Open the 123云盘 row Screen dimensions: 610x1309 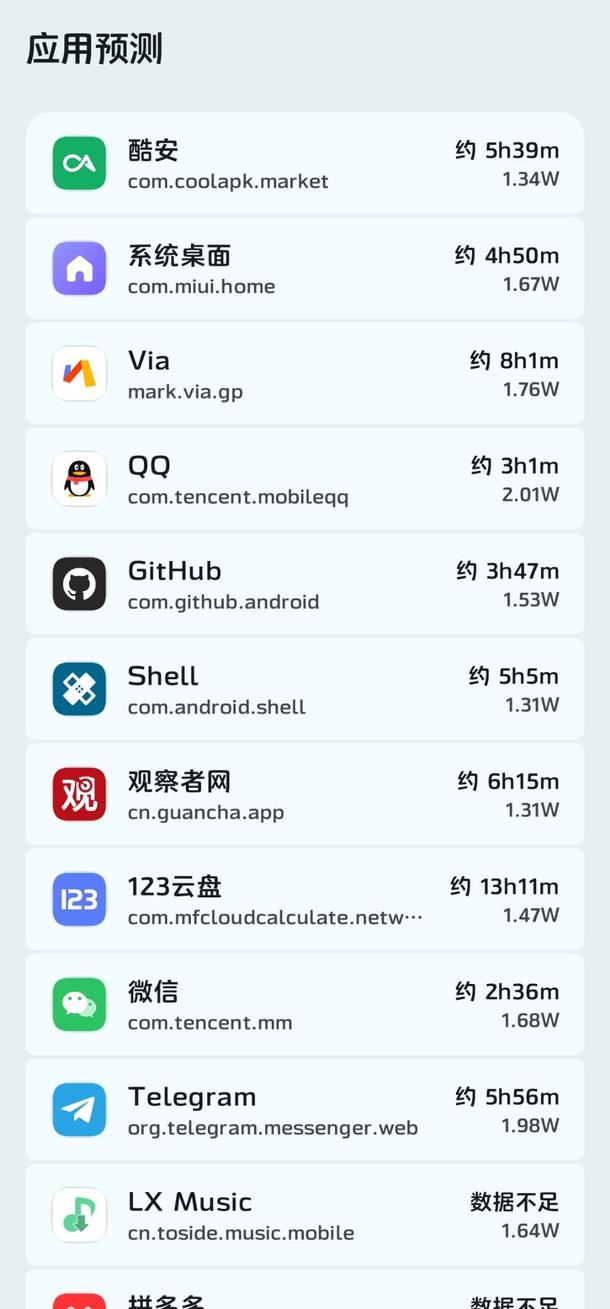coord(304,899)
